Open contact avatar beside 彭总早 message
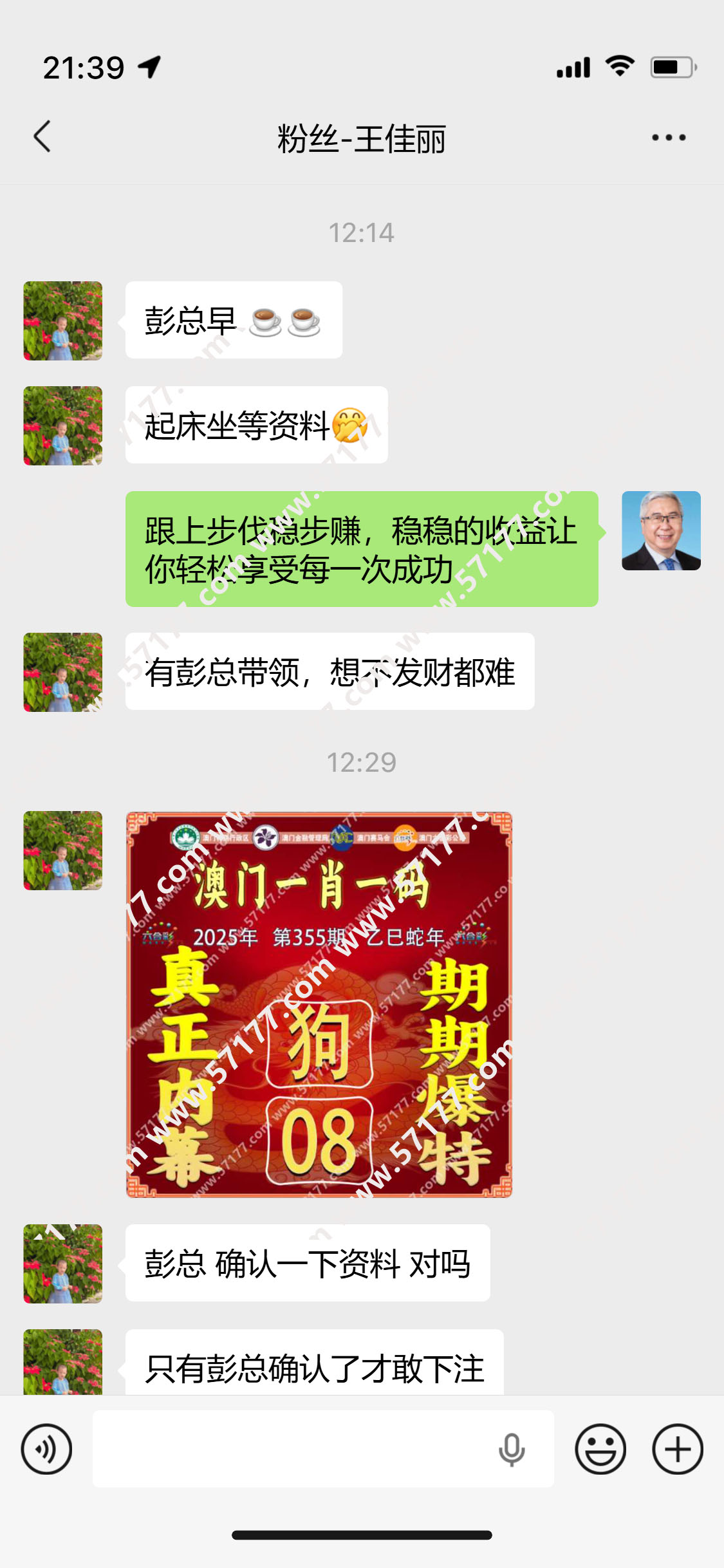The height and width of the screenshot is (1568, 724). (63, 321)
